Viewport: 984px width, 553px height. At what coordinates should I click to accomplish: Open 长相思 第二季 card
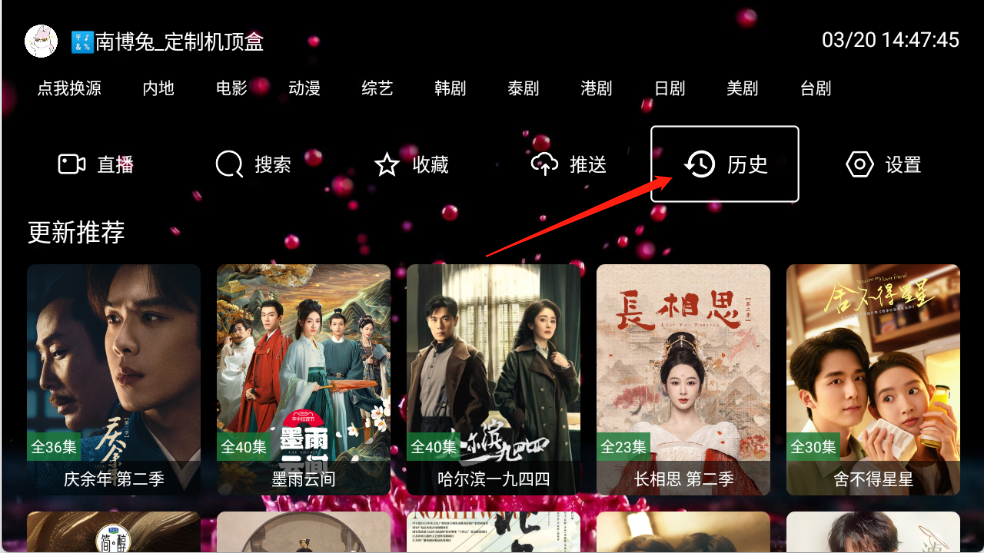683,378
